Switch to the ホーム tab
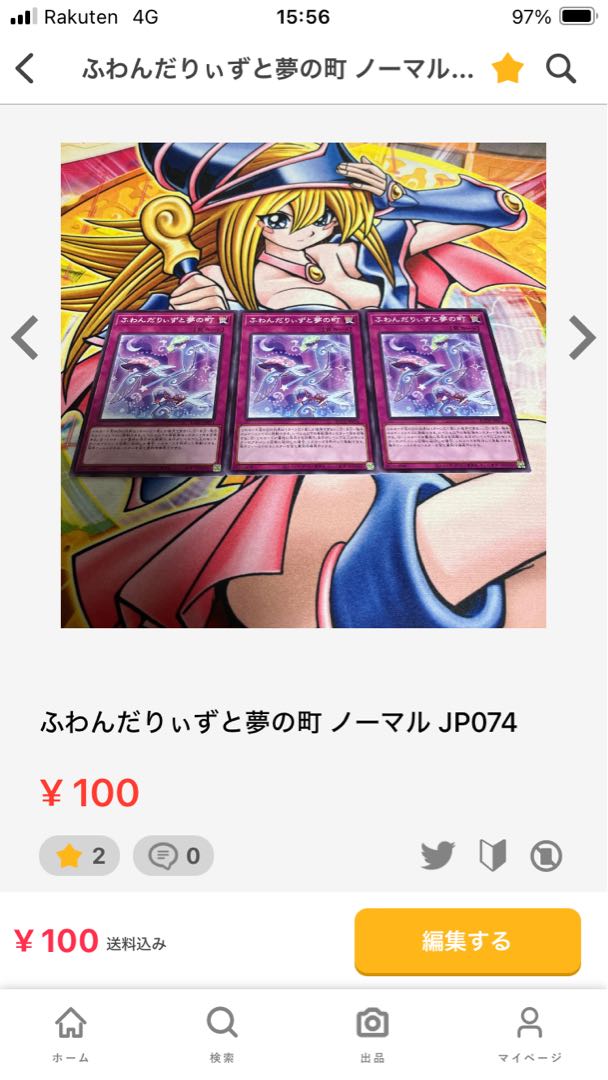Screen dimensions: 608x1080 click(x=70, y=1035)
